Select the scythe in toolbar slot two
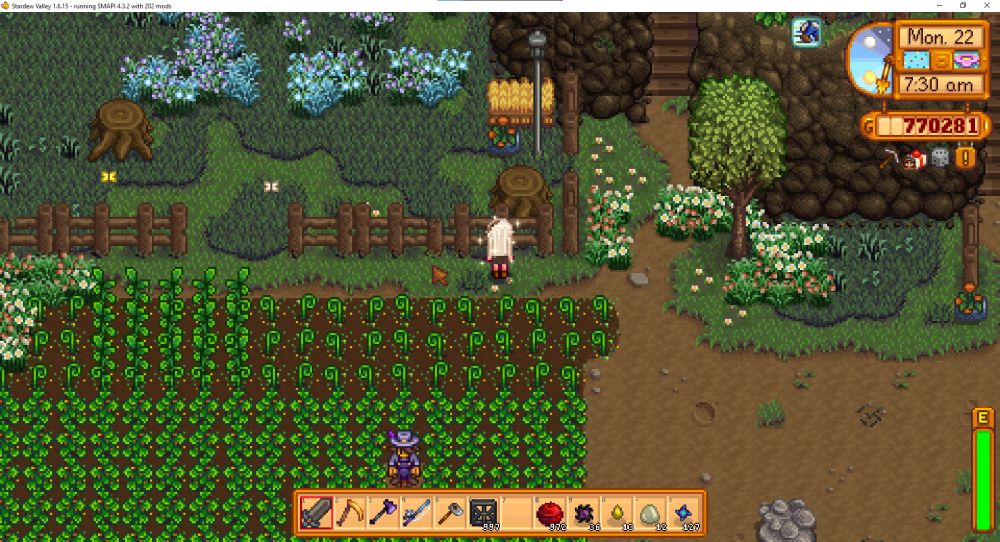Viewport: 1000px width, 542px height. point(350,513)
